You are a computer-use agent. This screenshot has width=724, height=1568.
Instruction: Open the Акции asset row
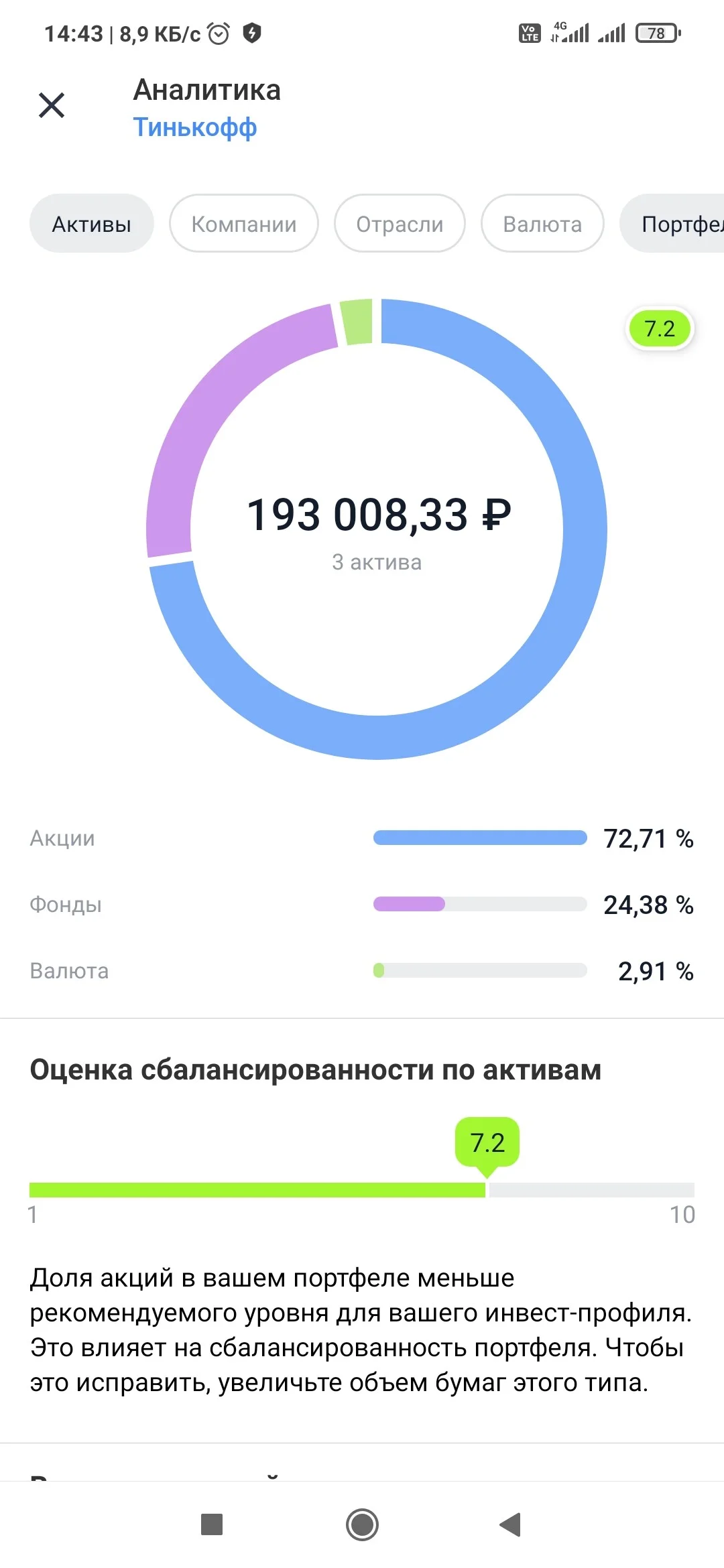pyautogui.click(x=362, y=838)
